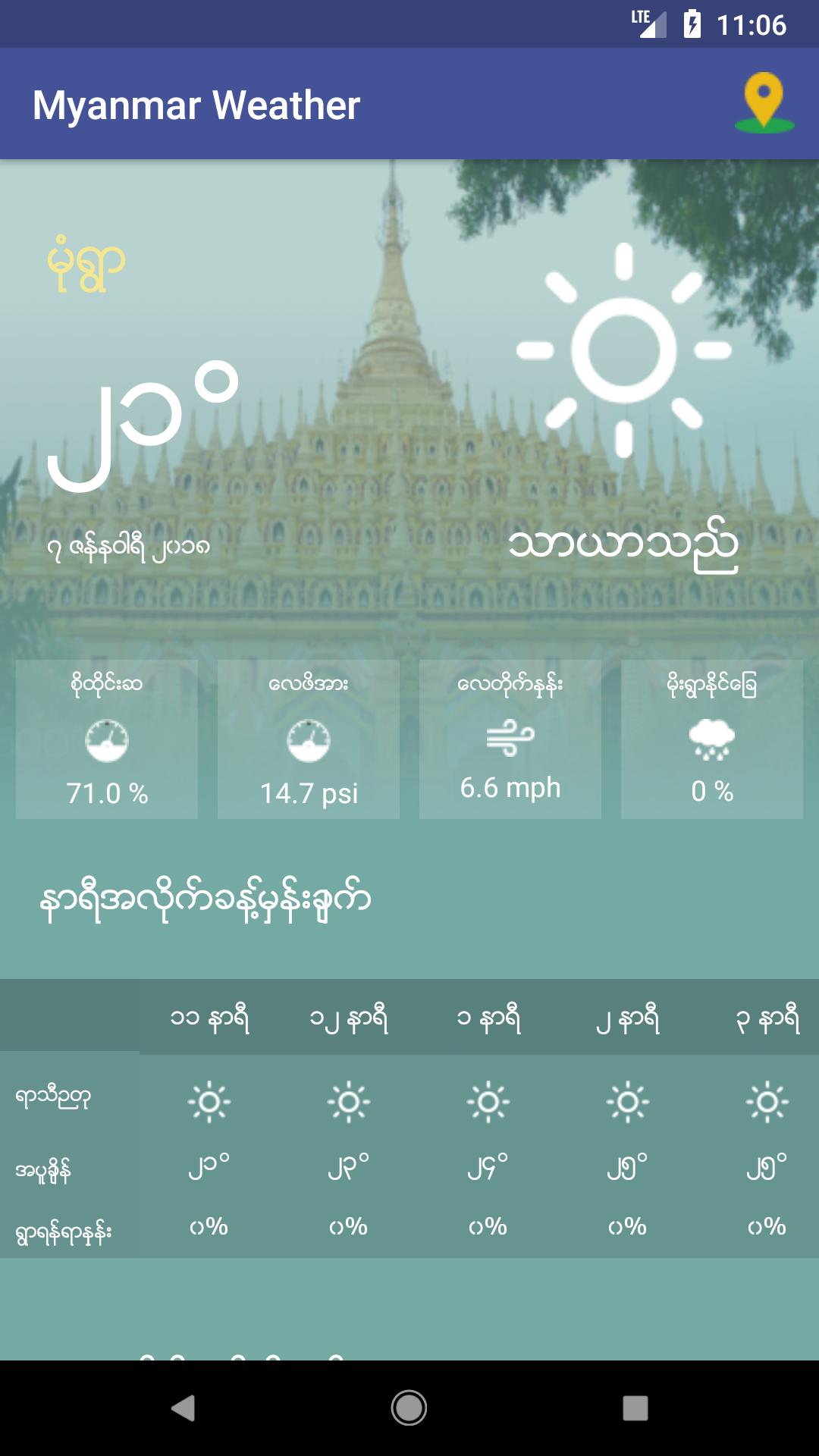Toggle the second hourly forecast sun symbol

(350, 1103)
